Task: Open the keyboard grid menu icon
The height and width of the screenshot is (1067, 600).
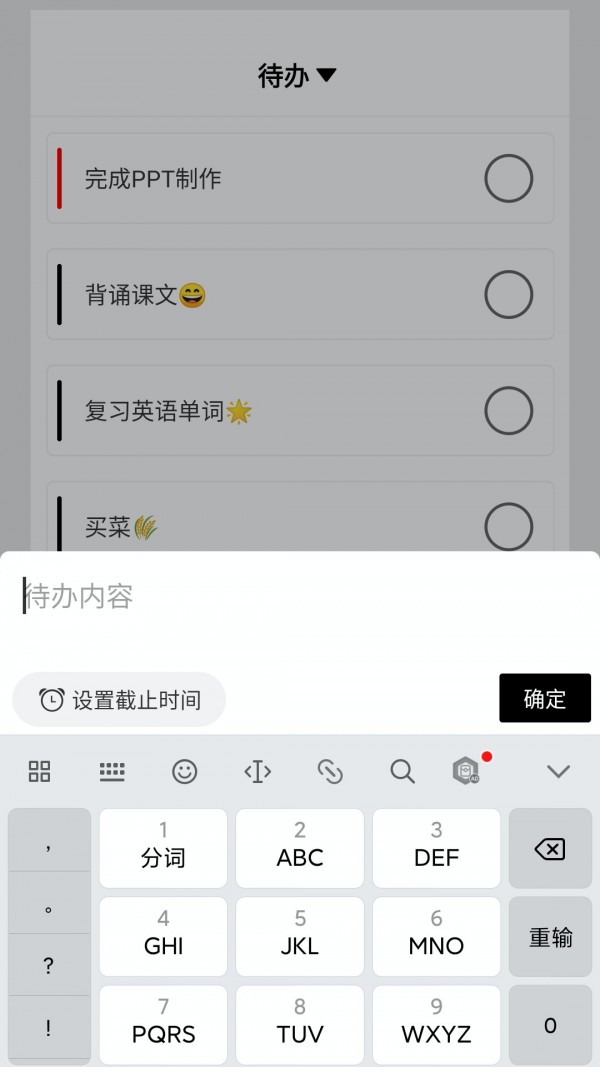Action: (x=39, y=772)
